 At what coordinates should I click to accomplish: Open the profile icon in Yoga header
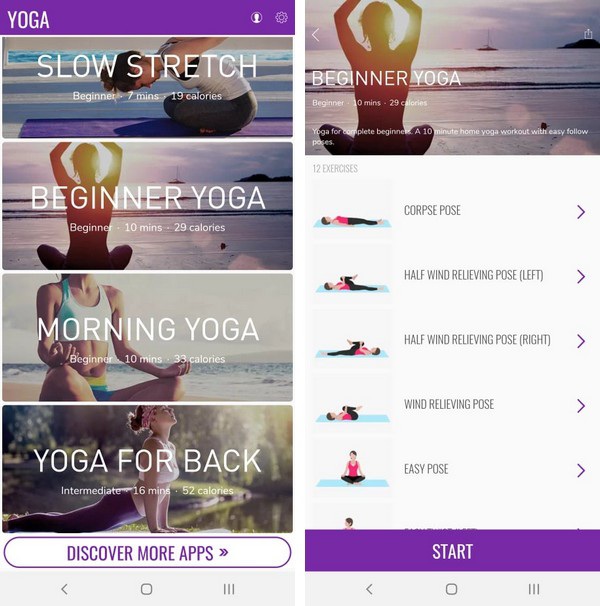tap(257, 18)
